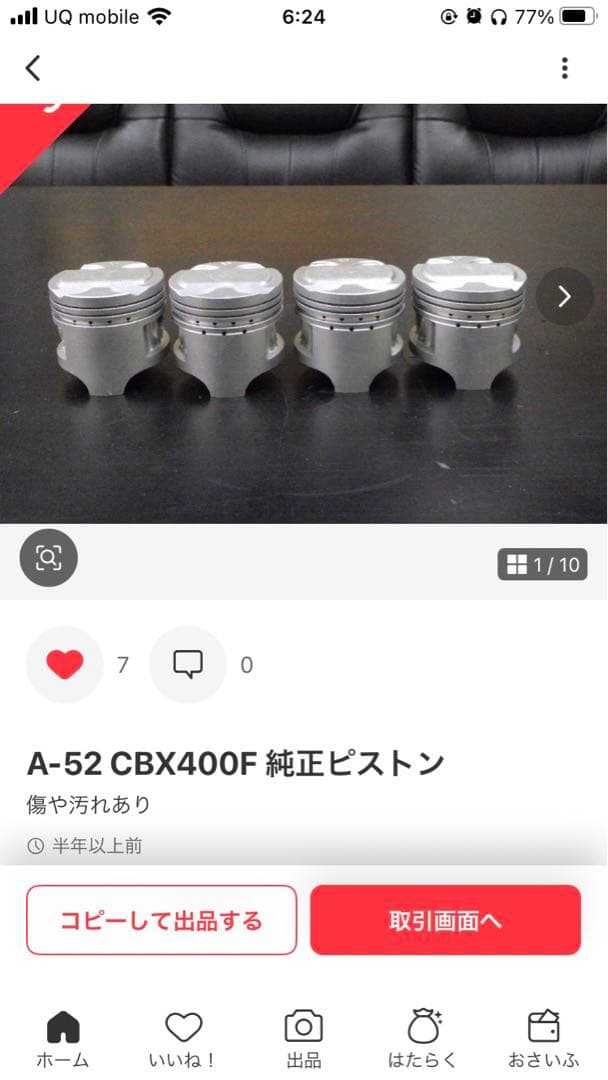Viewport: 608px width, 1080px height.
Task: Open the おさいふ wallet tab
Action: (x=543, y=1038)
